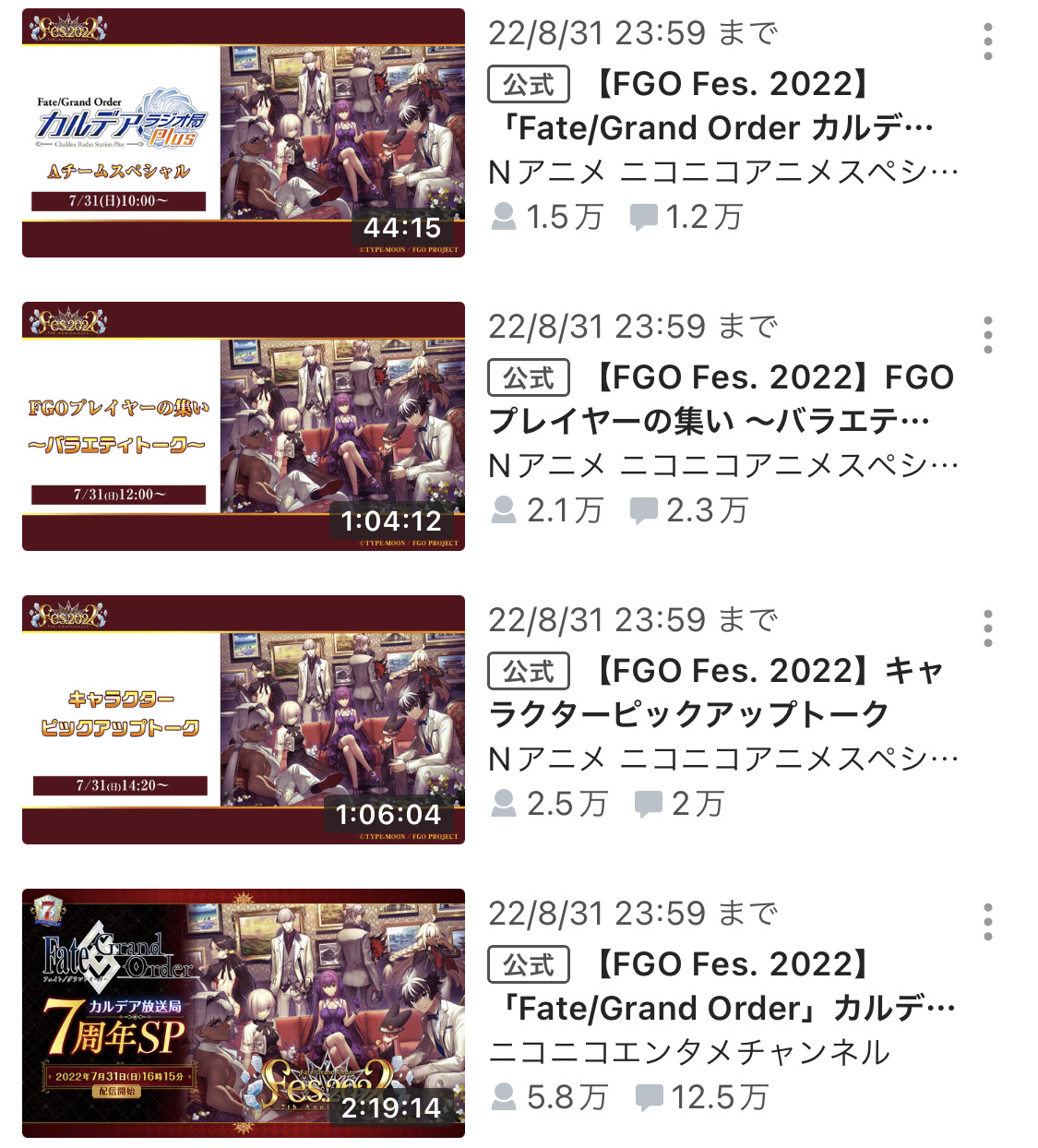Play the カルデア・ラジオ局 Plus 44:15 video
1038x1148 pixels.
pyautogui.click(x=244, y=133)
